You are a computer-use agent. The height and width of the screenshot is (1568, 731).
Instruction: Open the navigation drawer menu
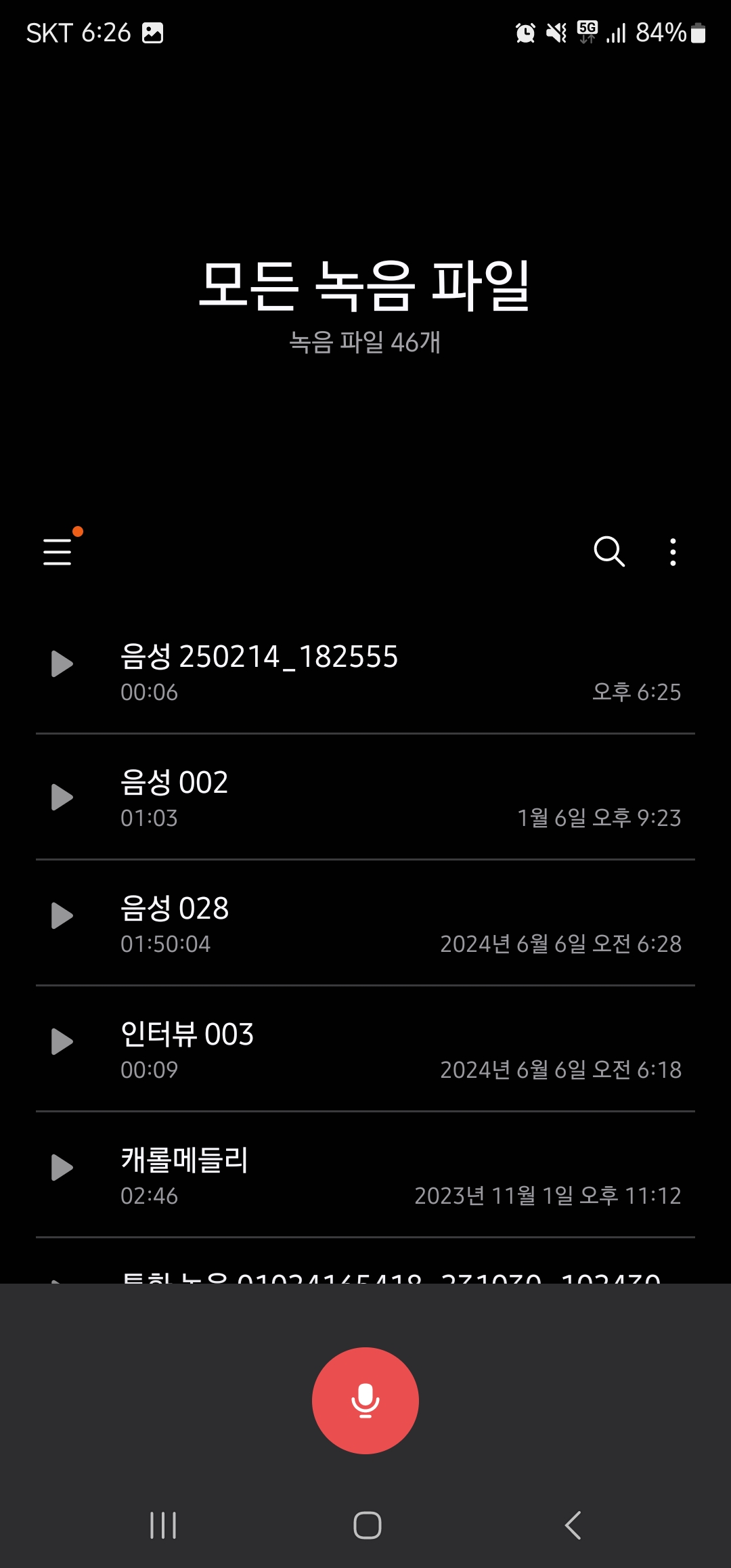(x=58, y=552)
